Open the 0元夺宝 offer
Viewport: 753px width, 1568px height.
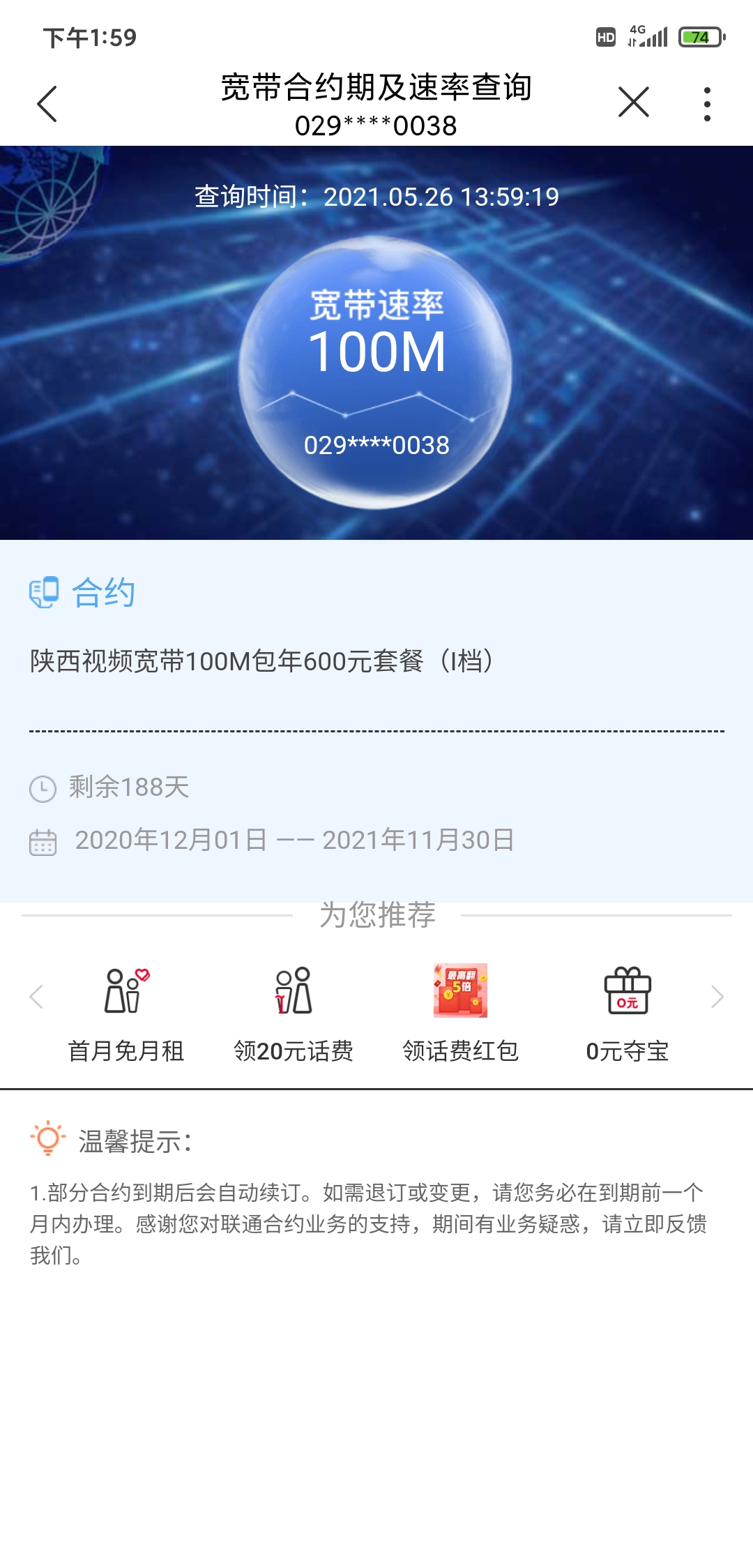click(627, 1012)
